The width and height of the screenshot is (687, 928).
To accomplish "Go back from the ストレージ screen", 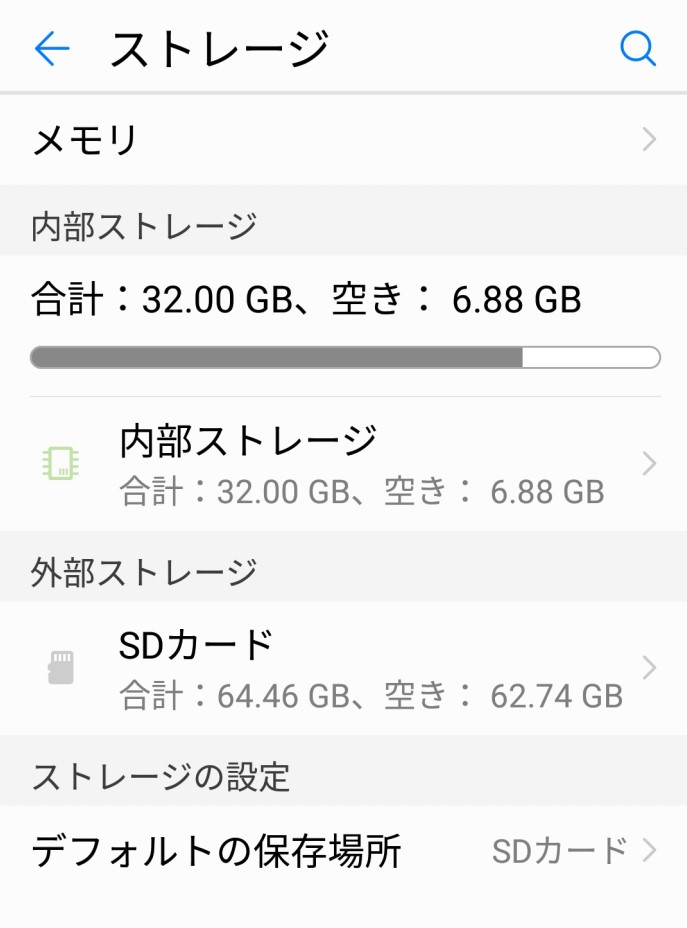I will 52,48.
